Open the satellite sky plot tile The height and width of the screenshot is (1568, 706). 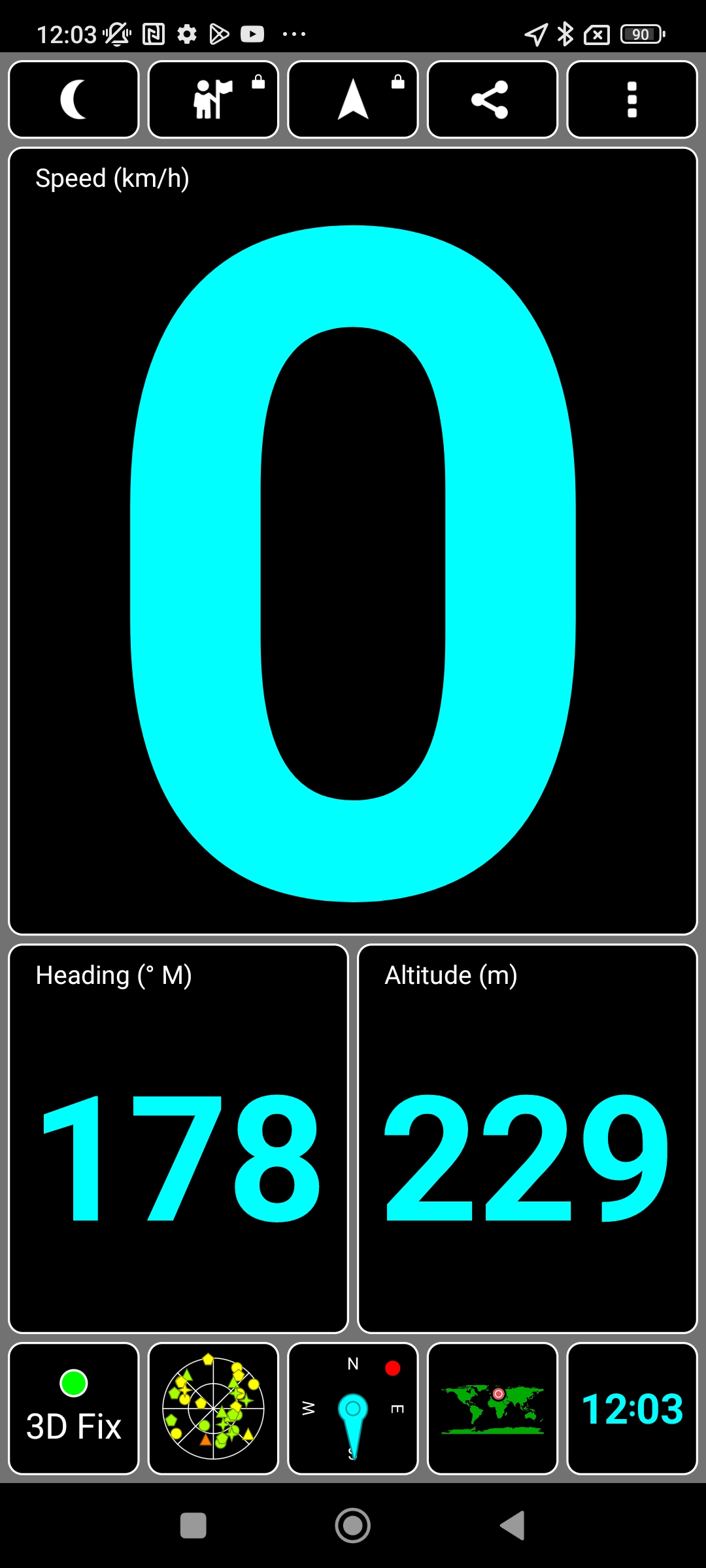213,1408
